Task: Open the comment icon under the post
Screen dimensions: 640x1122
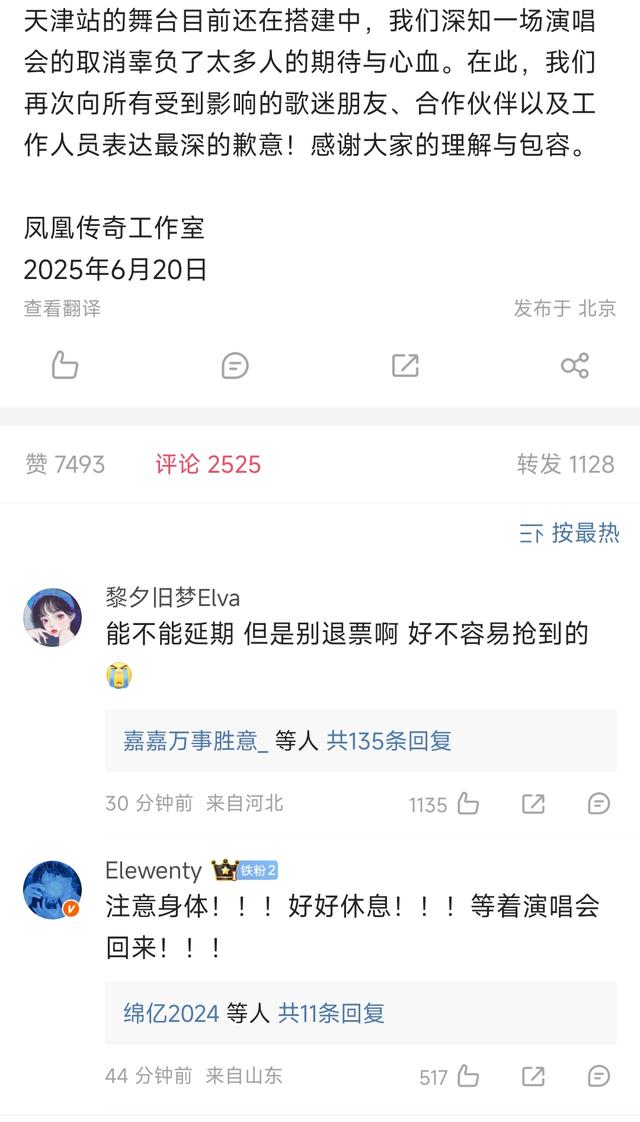Action: (x=235, y=365)
